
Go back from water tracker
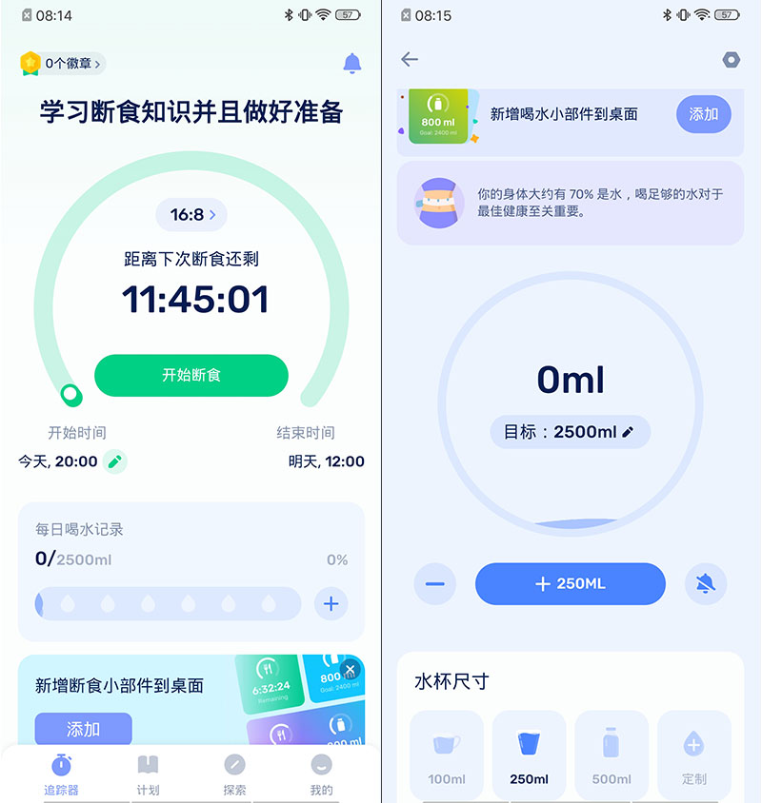[x=410, y=60]
